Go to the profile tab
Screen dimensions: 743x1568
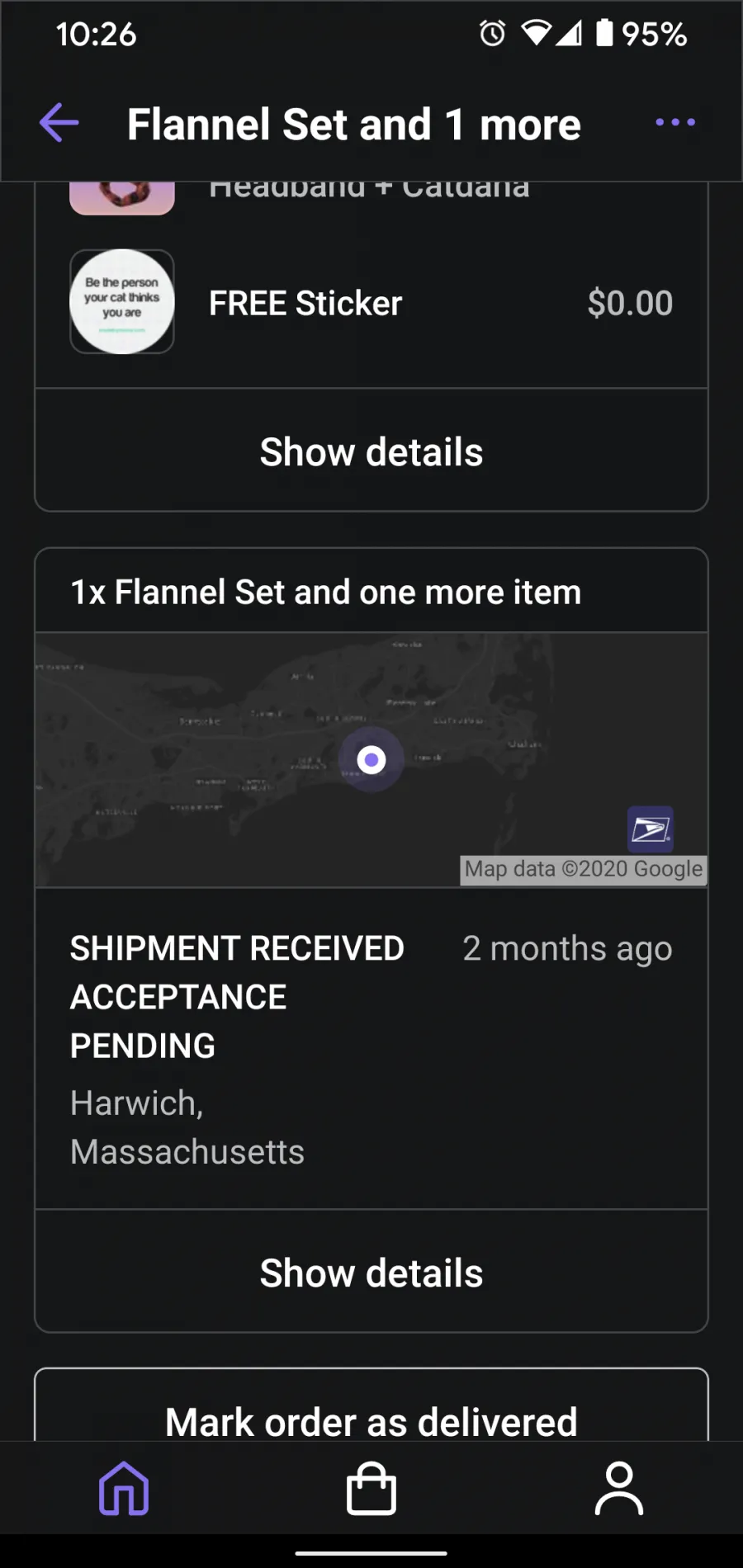619,1488
